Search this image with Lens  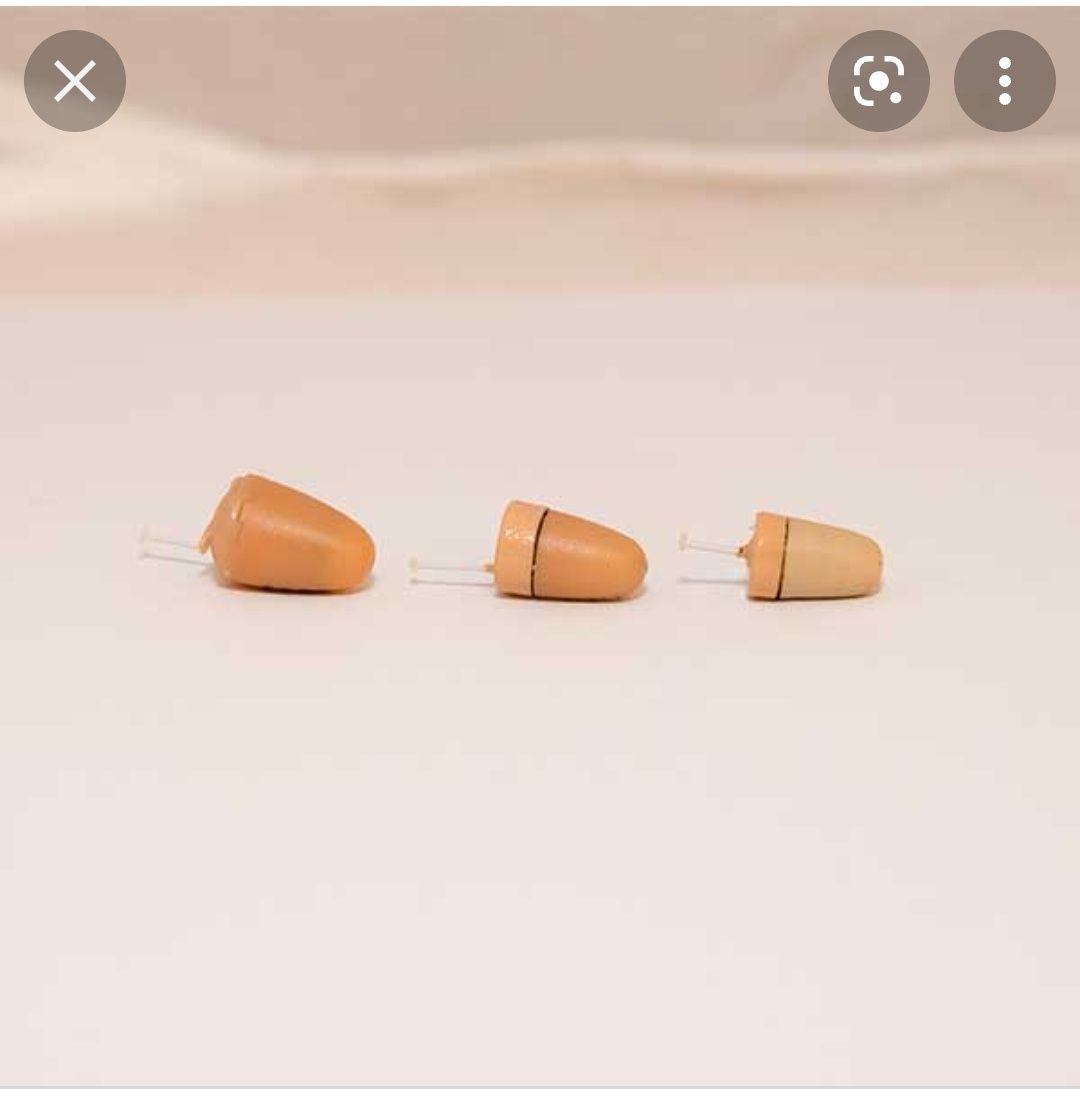coord(878,81)
